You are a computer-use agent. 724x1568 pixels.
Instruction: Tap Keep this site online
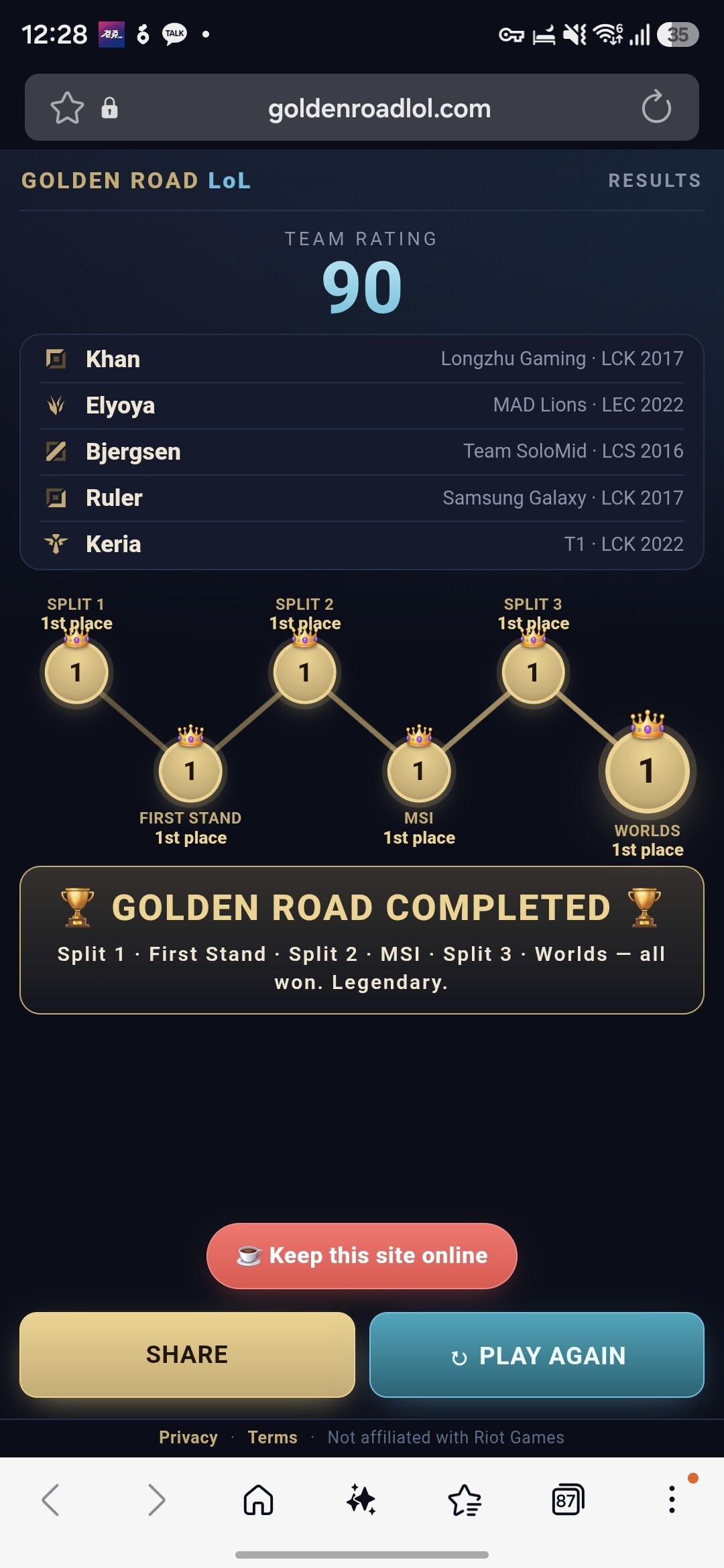(362, 1256)
